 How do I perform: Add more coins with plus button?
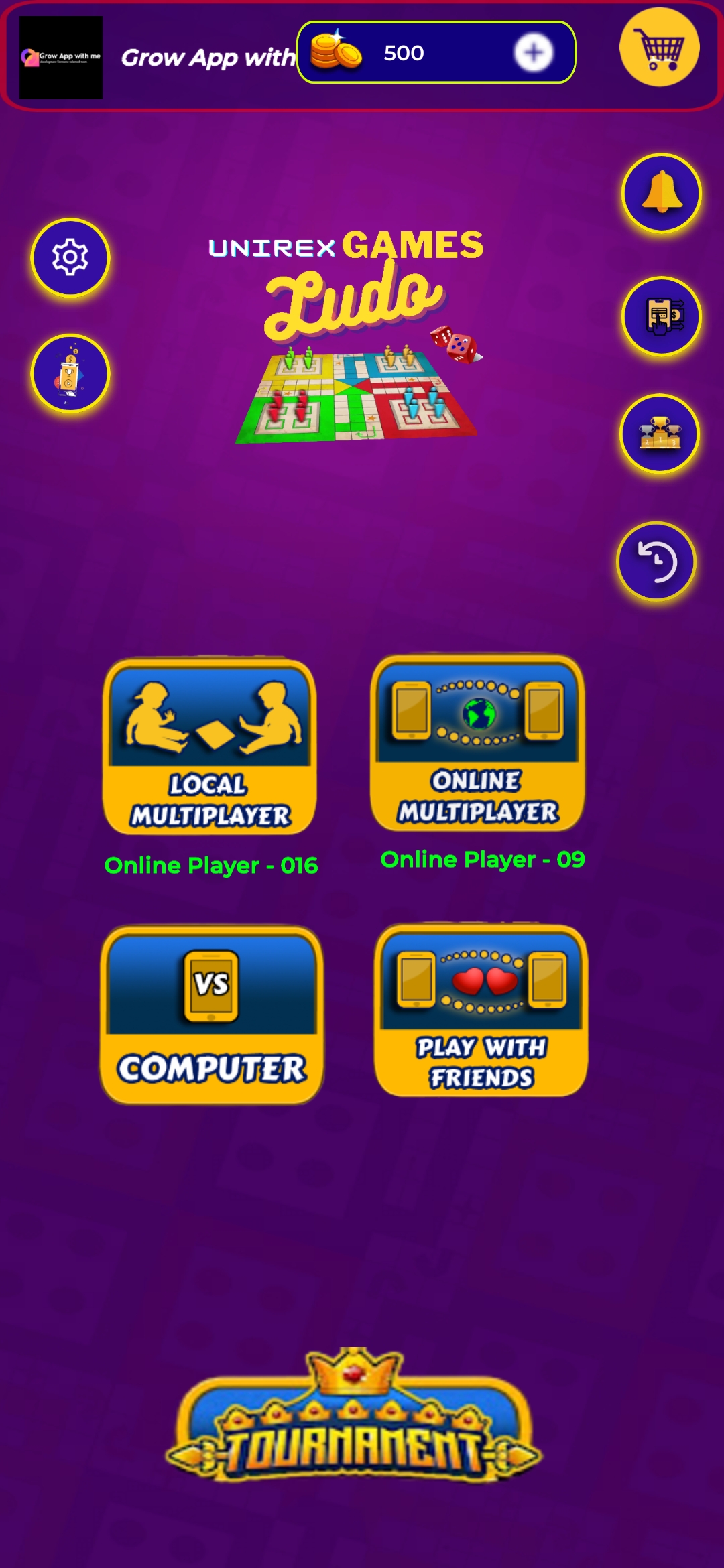(534, 52)
